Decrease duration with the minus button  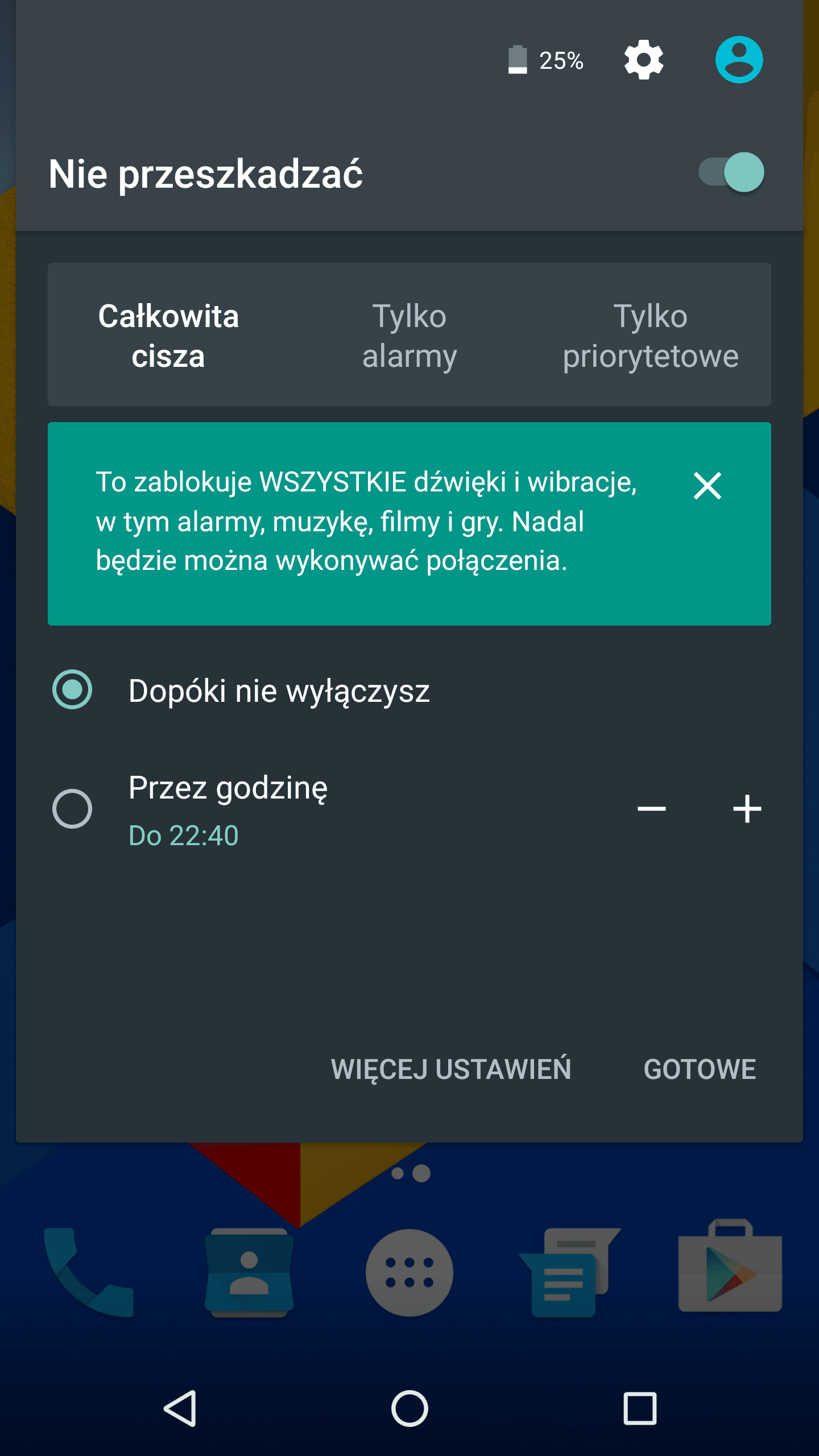(651, 809)
